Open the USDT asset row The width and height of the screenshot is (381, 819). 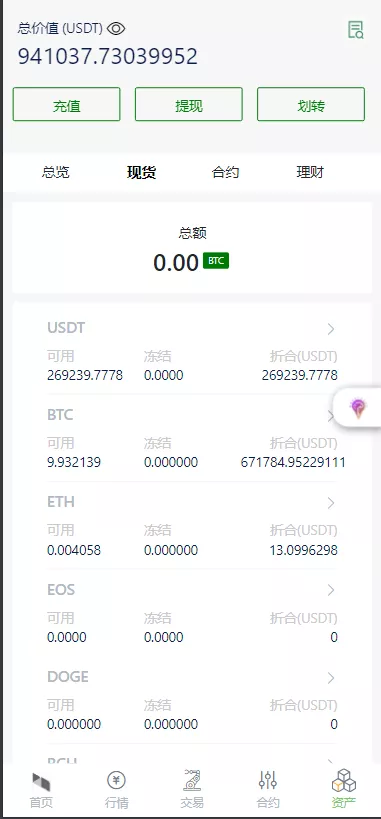[x=192, y=351]
